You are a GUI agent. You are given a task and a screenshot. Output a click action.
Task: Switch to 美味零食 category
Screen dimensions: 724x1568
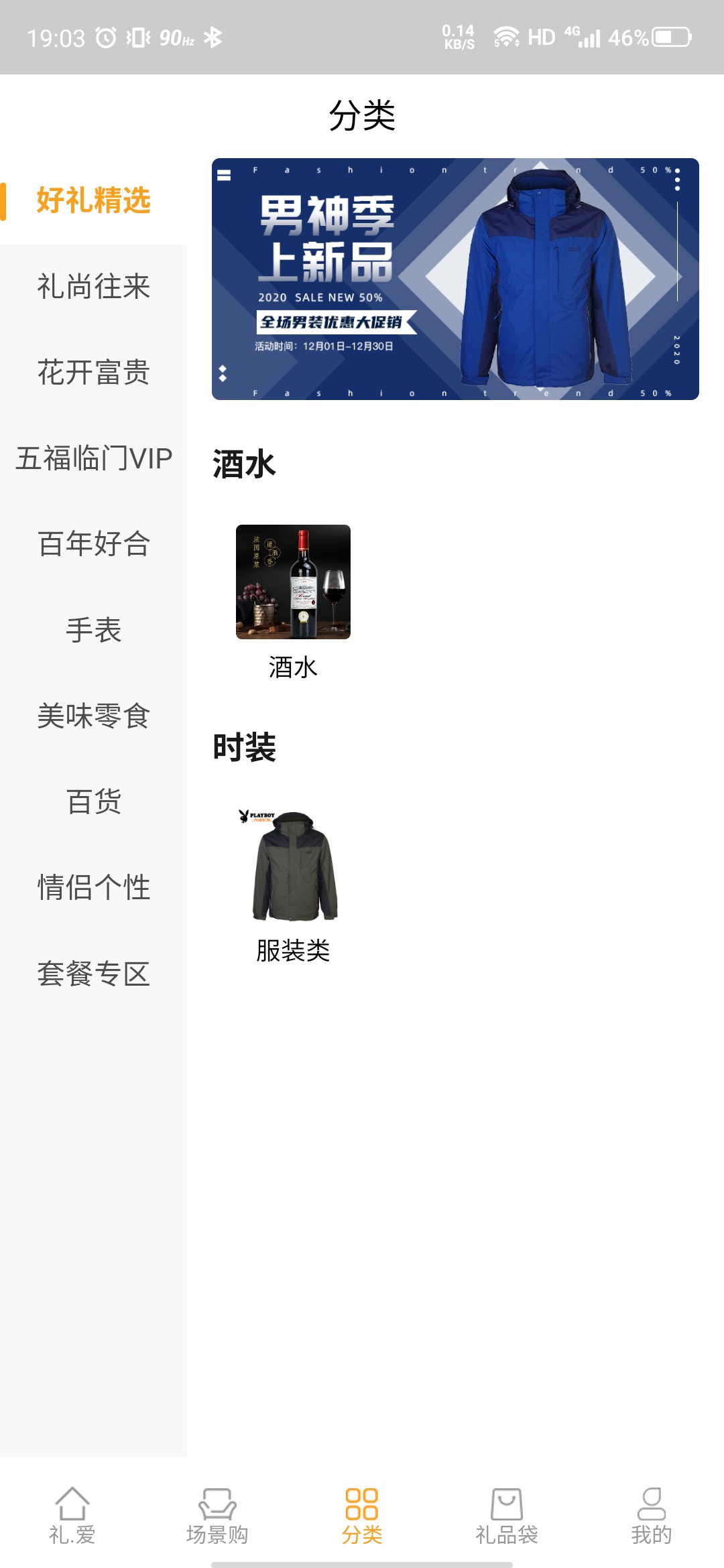pos(93,716)
